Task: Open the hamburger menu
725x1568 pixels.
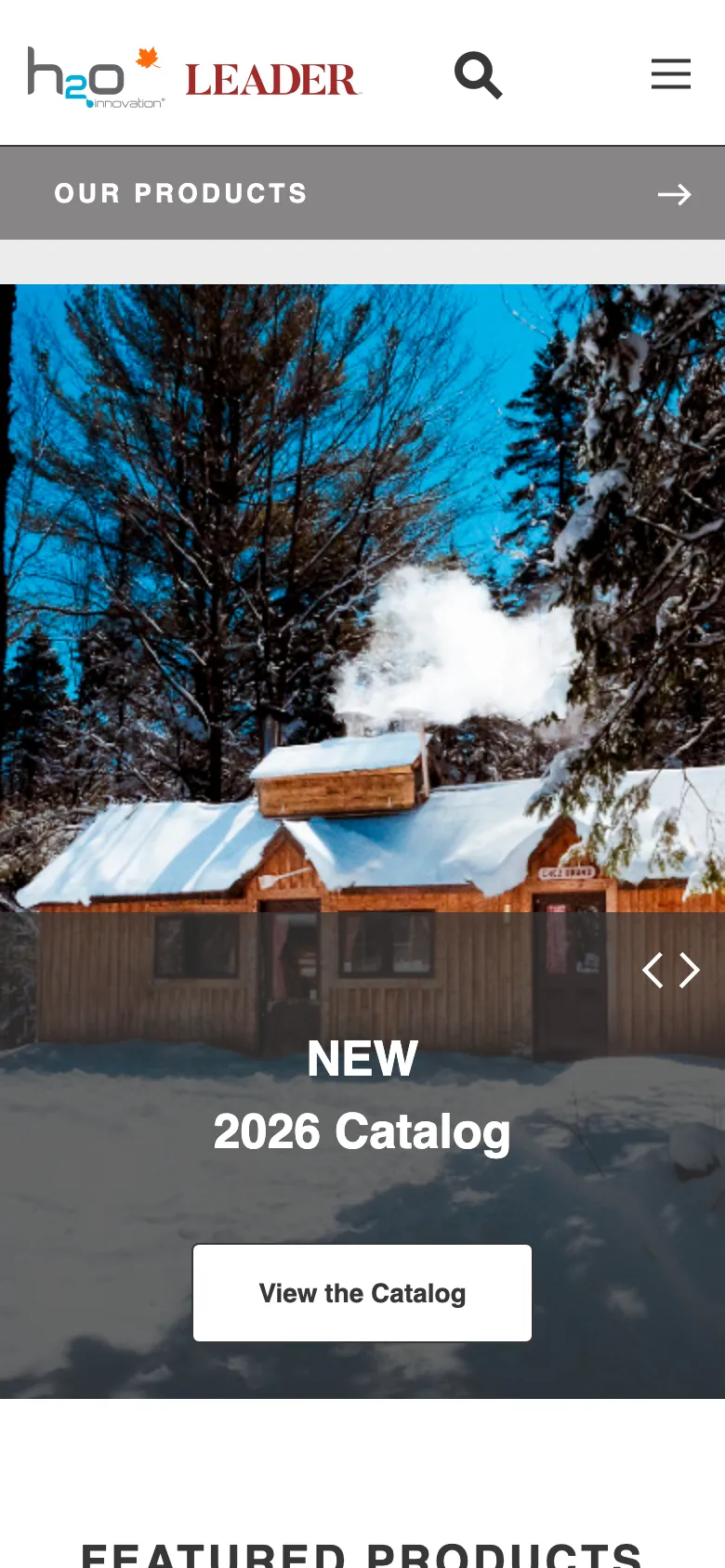Action: click(x=670, y=73)
